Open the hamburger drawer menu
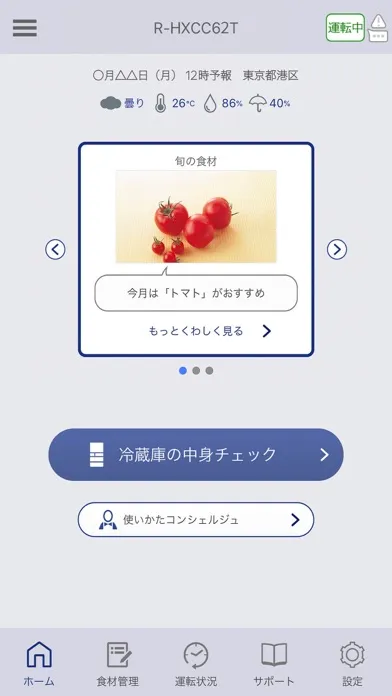This screenshot has height=696, width=392. 25,28
